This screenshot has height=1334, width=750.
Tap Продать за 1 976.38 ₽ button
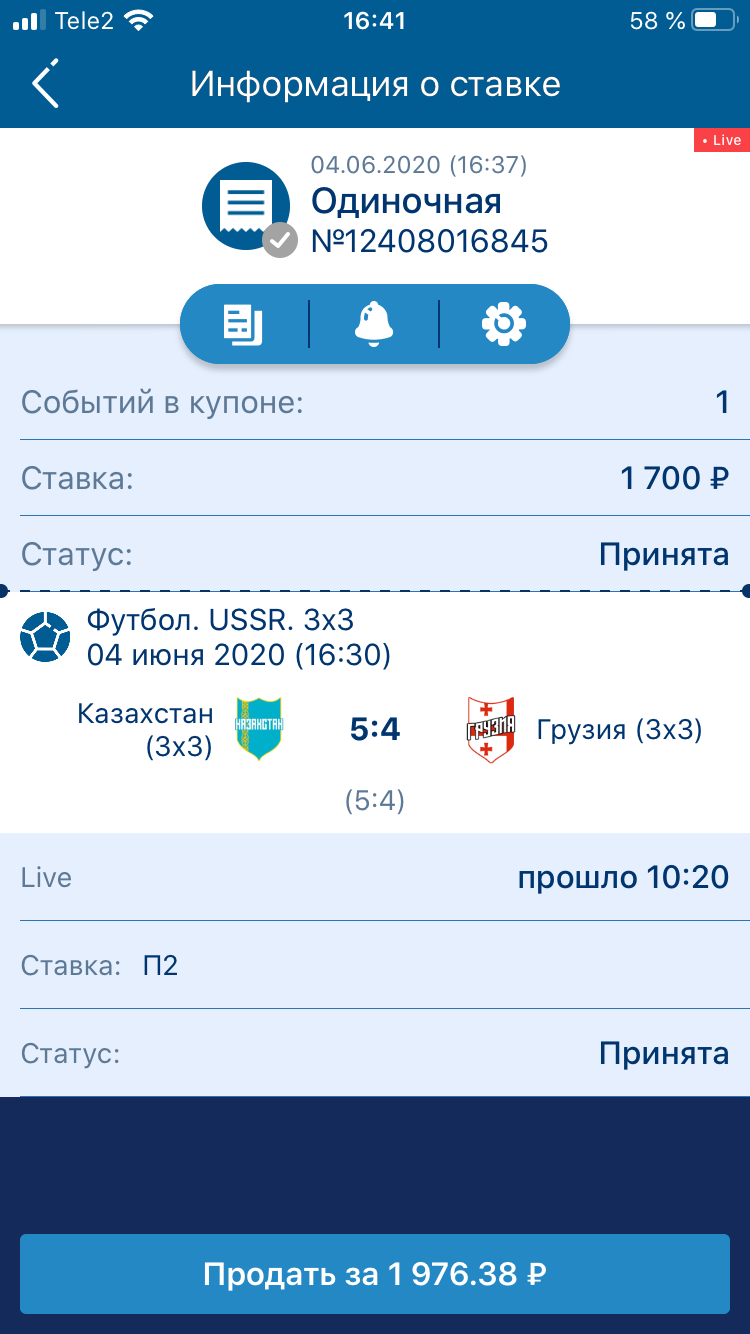[375, 1274]
